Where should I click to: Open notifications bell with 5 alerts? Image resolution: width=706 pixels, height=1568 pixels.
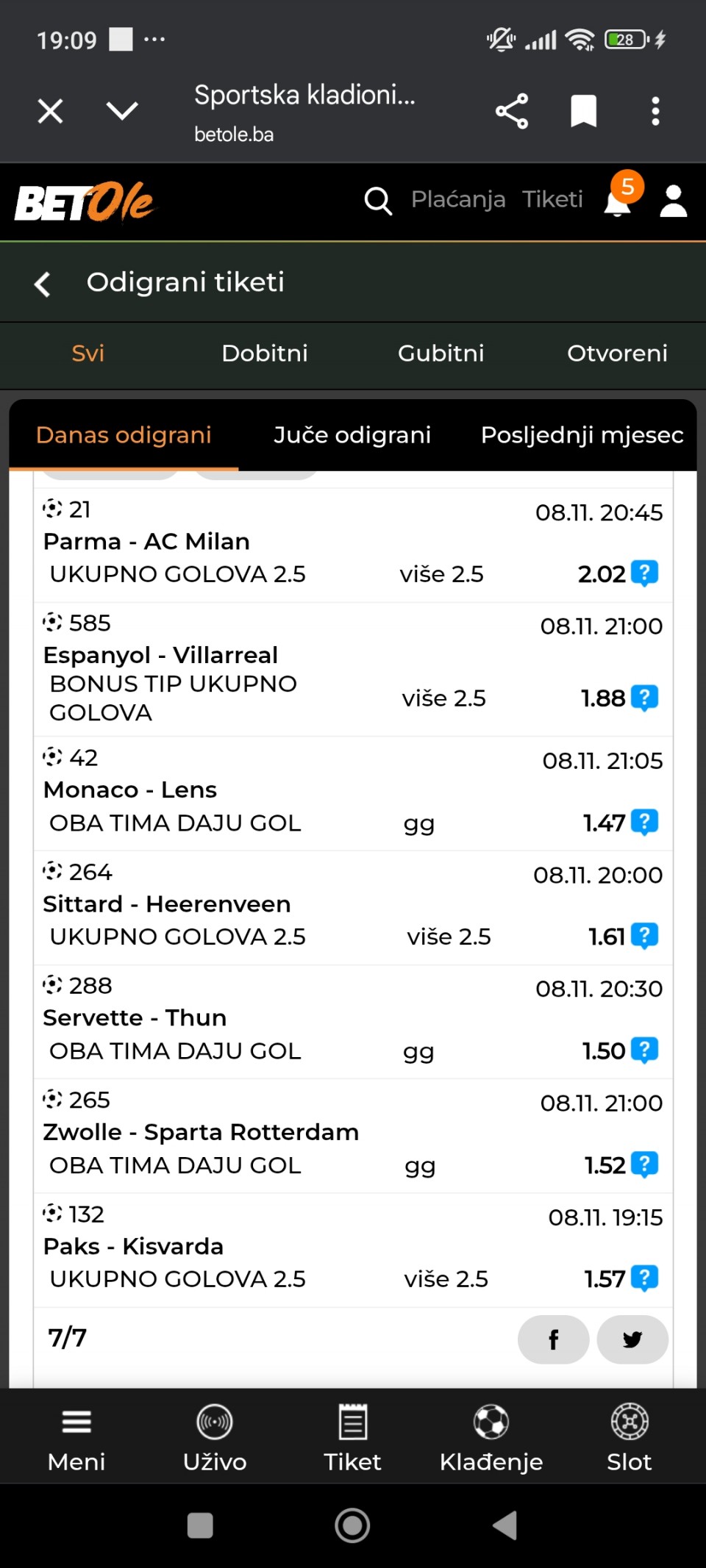(x=618, y=200)
